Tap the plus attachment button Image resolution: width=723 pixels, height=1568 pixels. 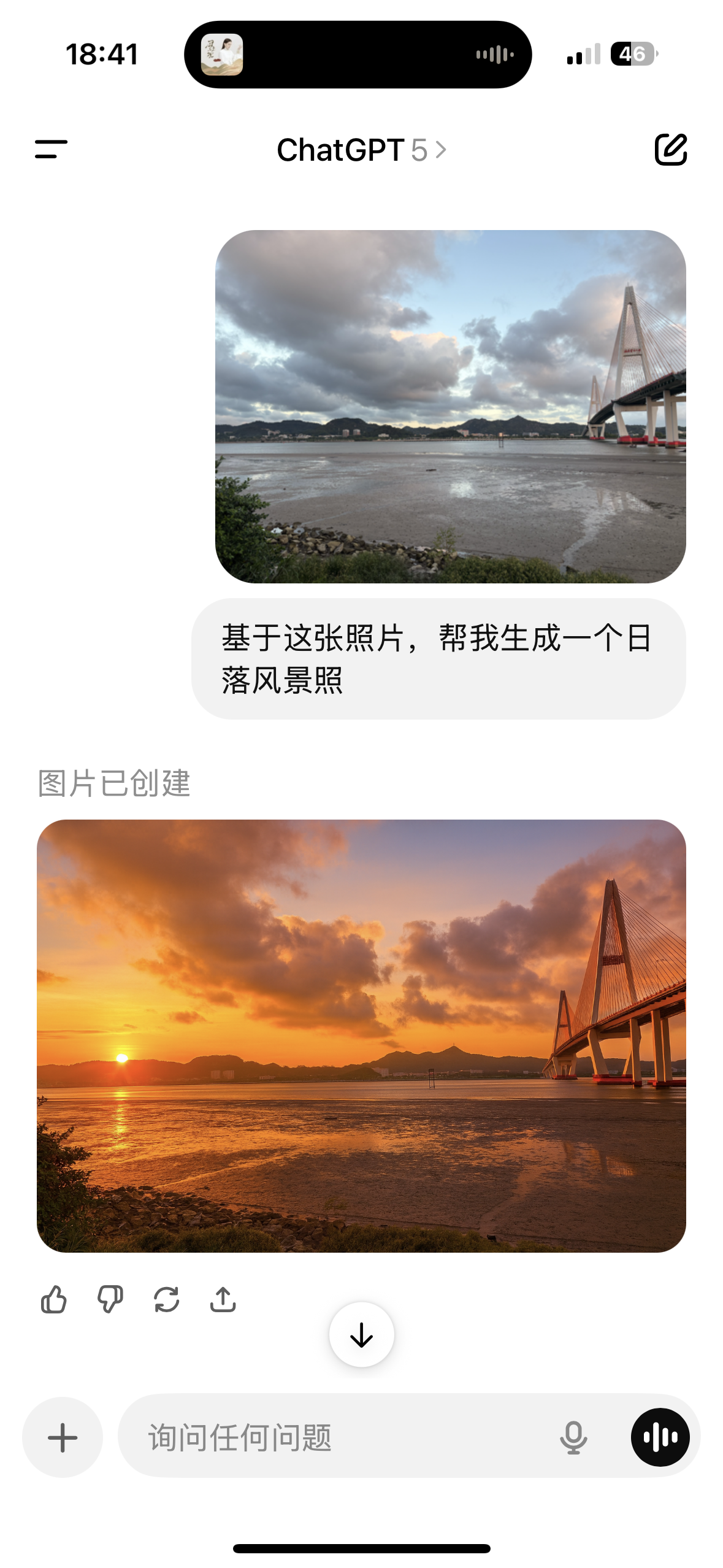point(63,1437)
